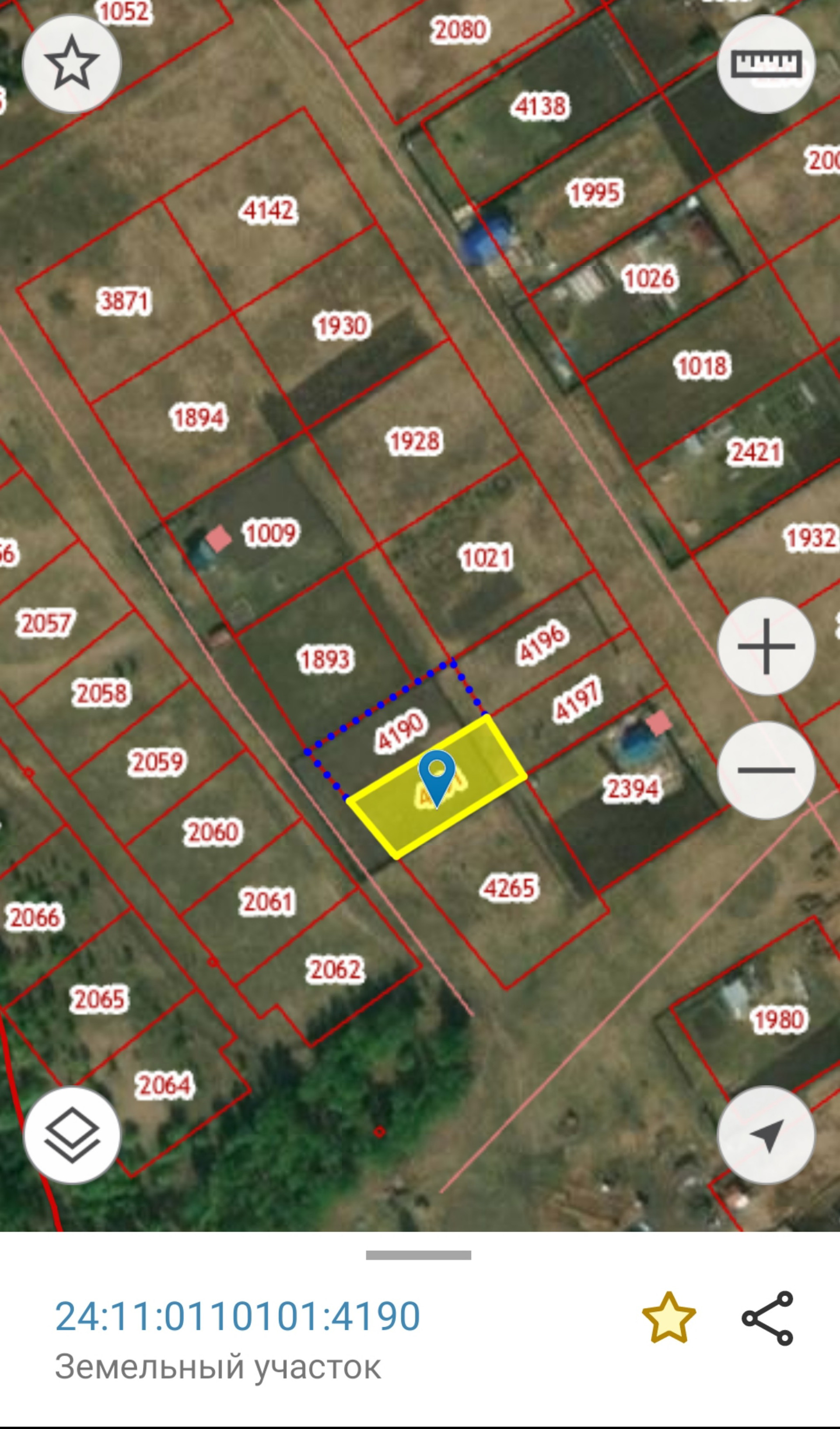The height and width of the screenshot is (1429, 840).
Task: Center map on my current location
Action: pyautogui.click(x=766, y=1135)
